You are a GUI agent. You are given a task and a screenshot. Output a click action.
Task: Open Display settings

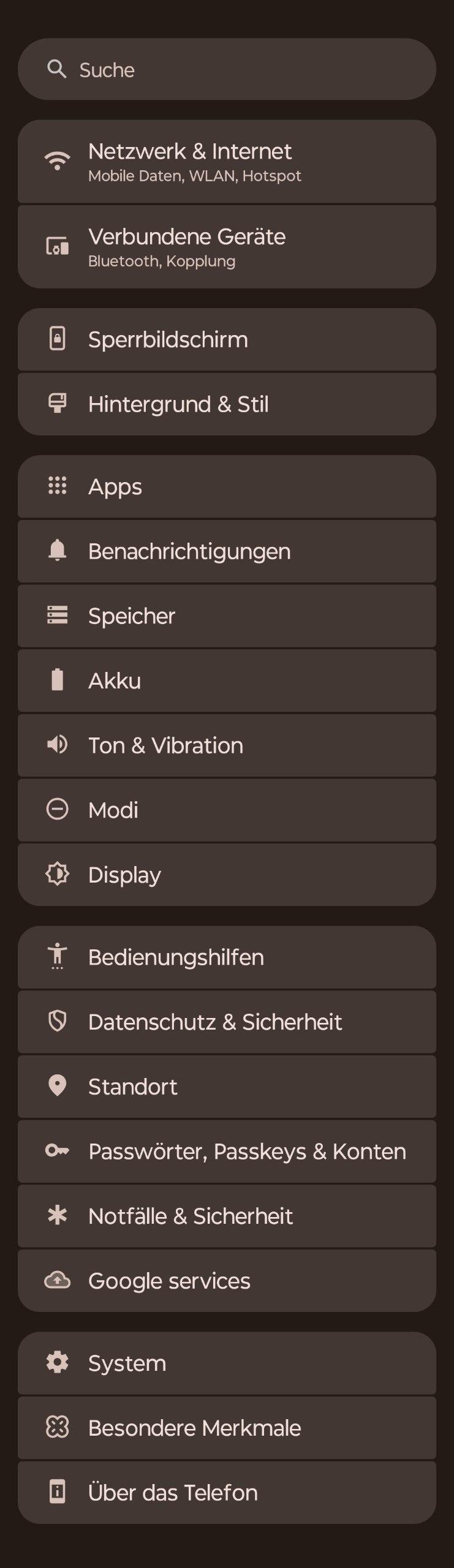(x=227, y=875)
